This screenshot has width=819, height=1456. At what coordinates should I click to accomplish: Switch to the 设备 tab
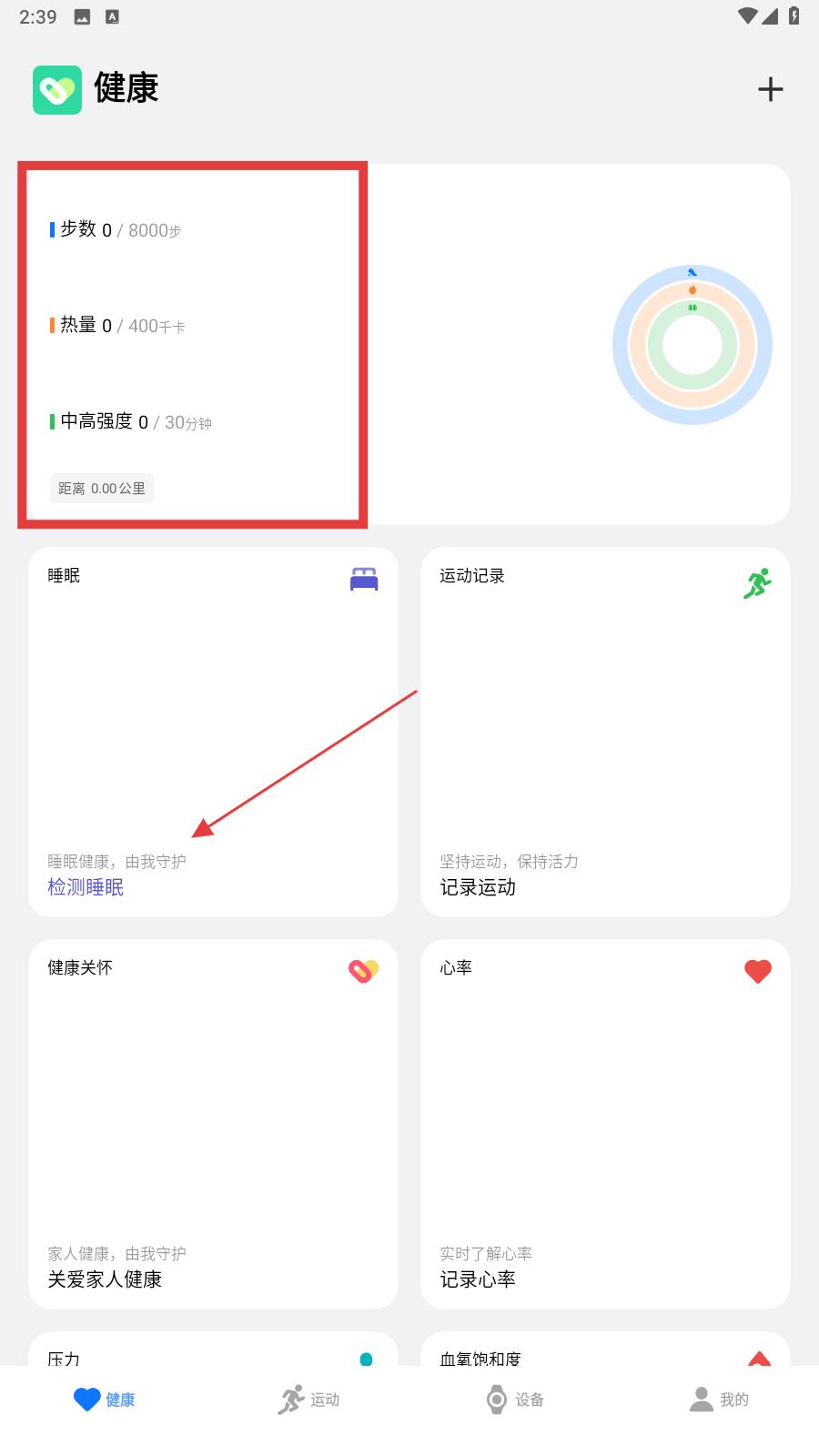click(514, 1400)
